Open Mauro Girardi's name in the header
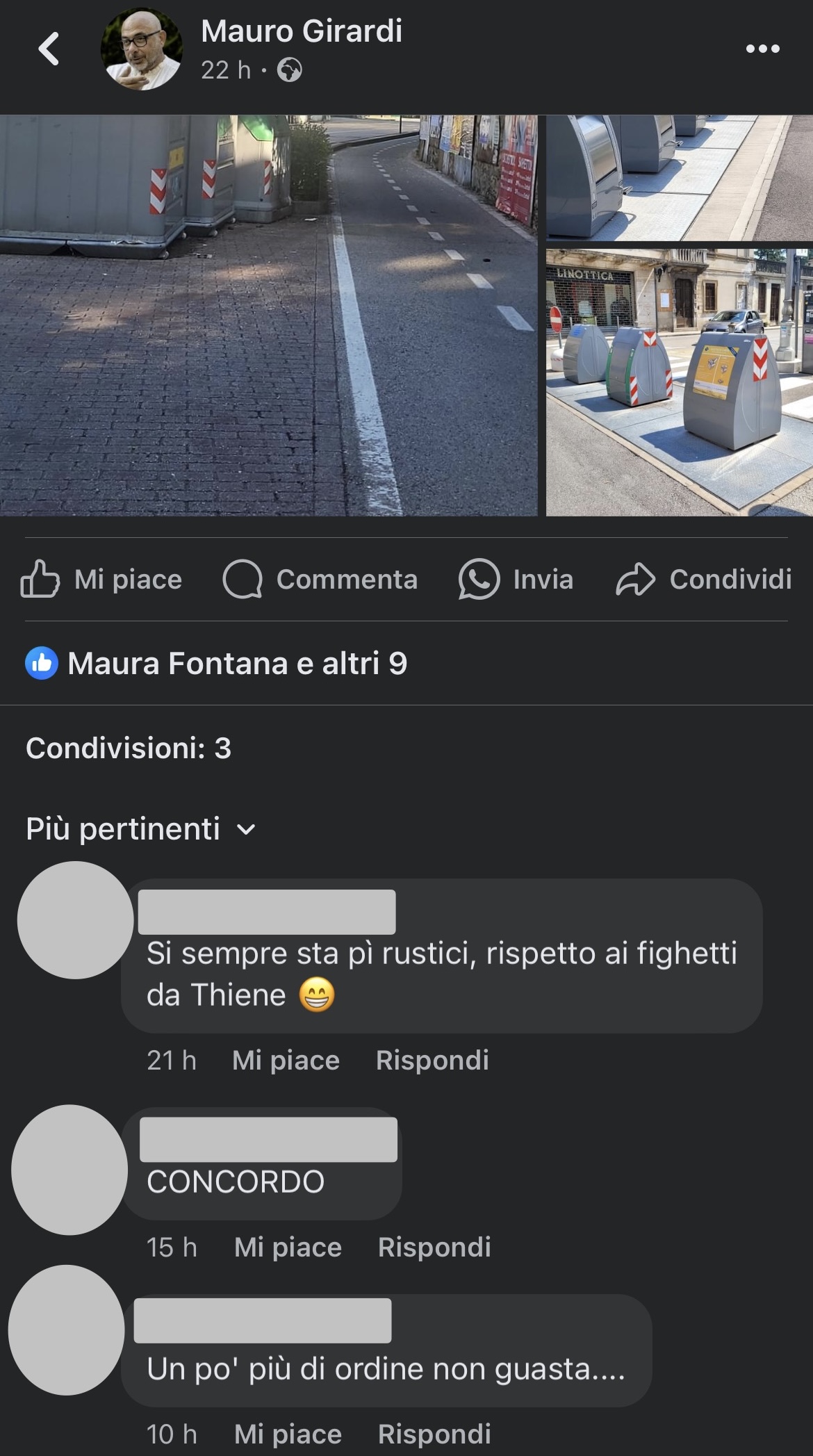 tap(302, 31)
